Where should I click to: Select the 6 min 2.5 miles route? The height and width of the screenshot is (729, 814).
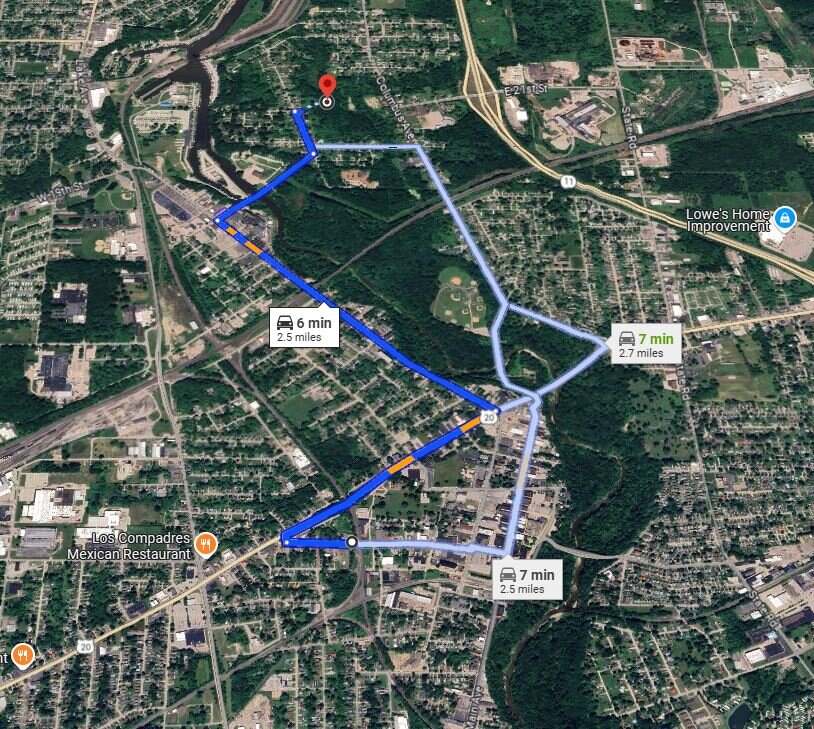tap(307, 327)
